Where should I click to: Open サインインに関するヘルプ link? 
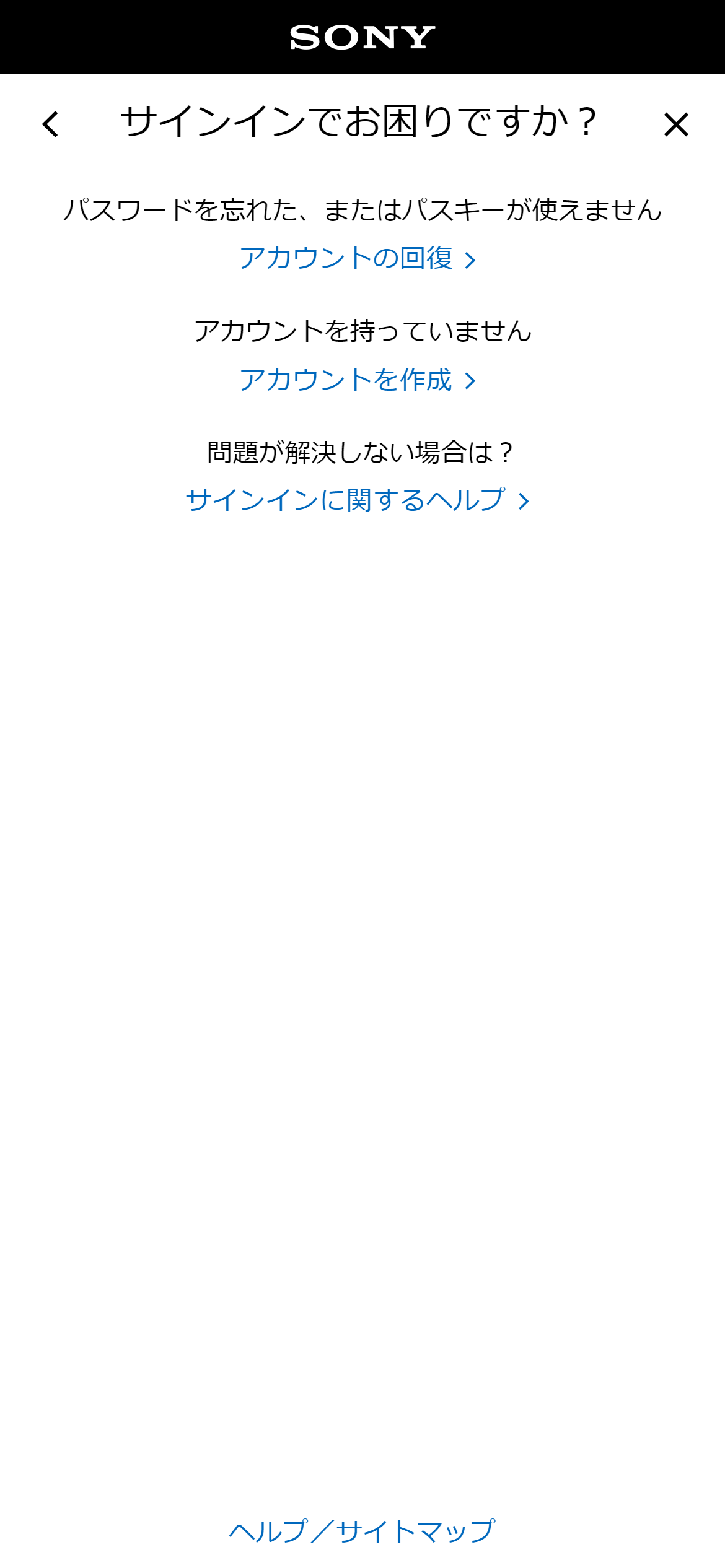357,500
